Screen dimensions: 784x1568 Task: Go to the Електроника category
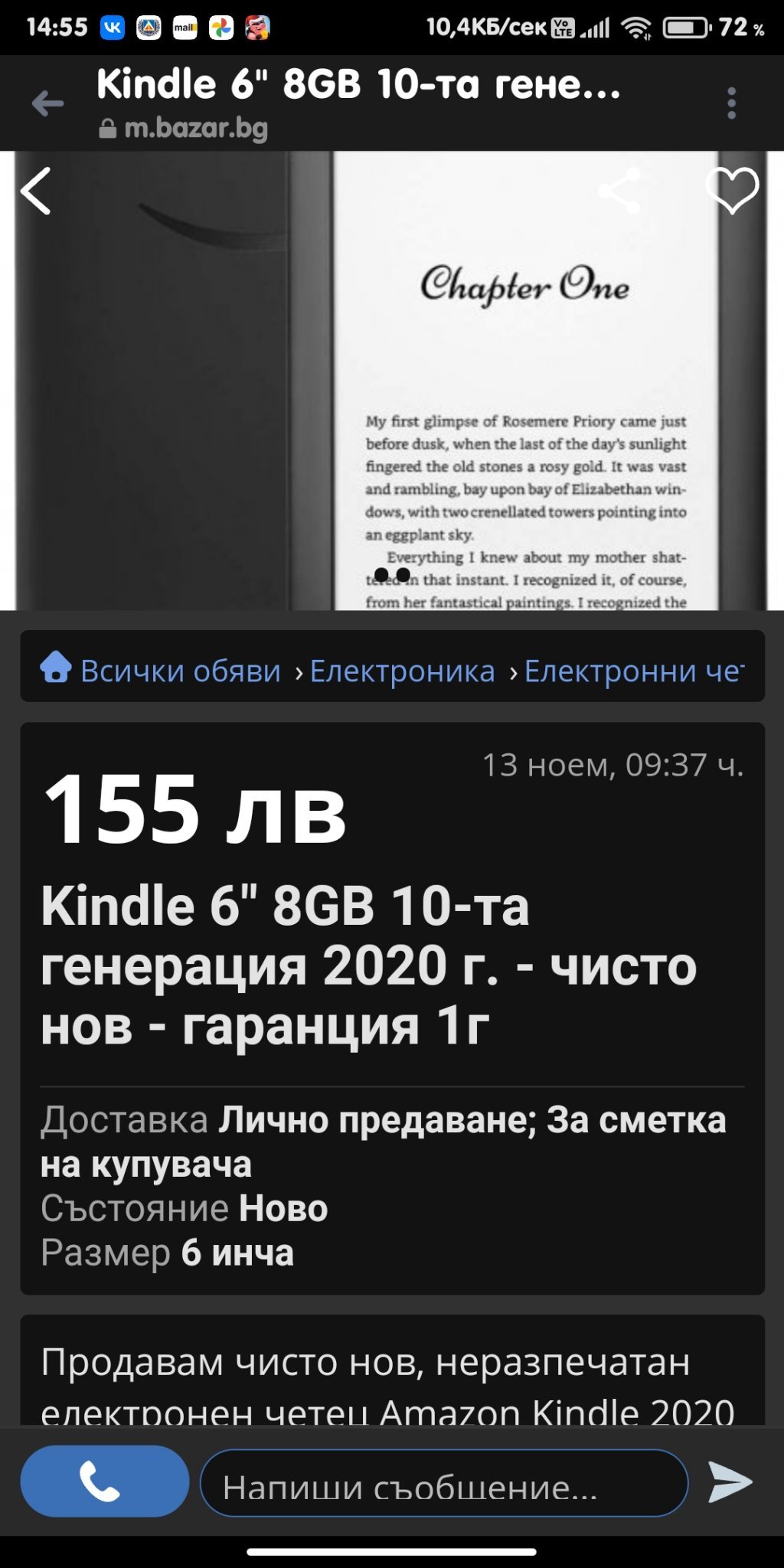[402, 671]
